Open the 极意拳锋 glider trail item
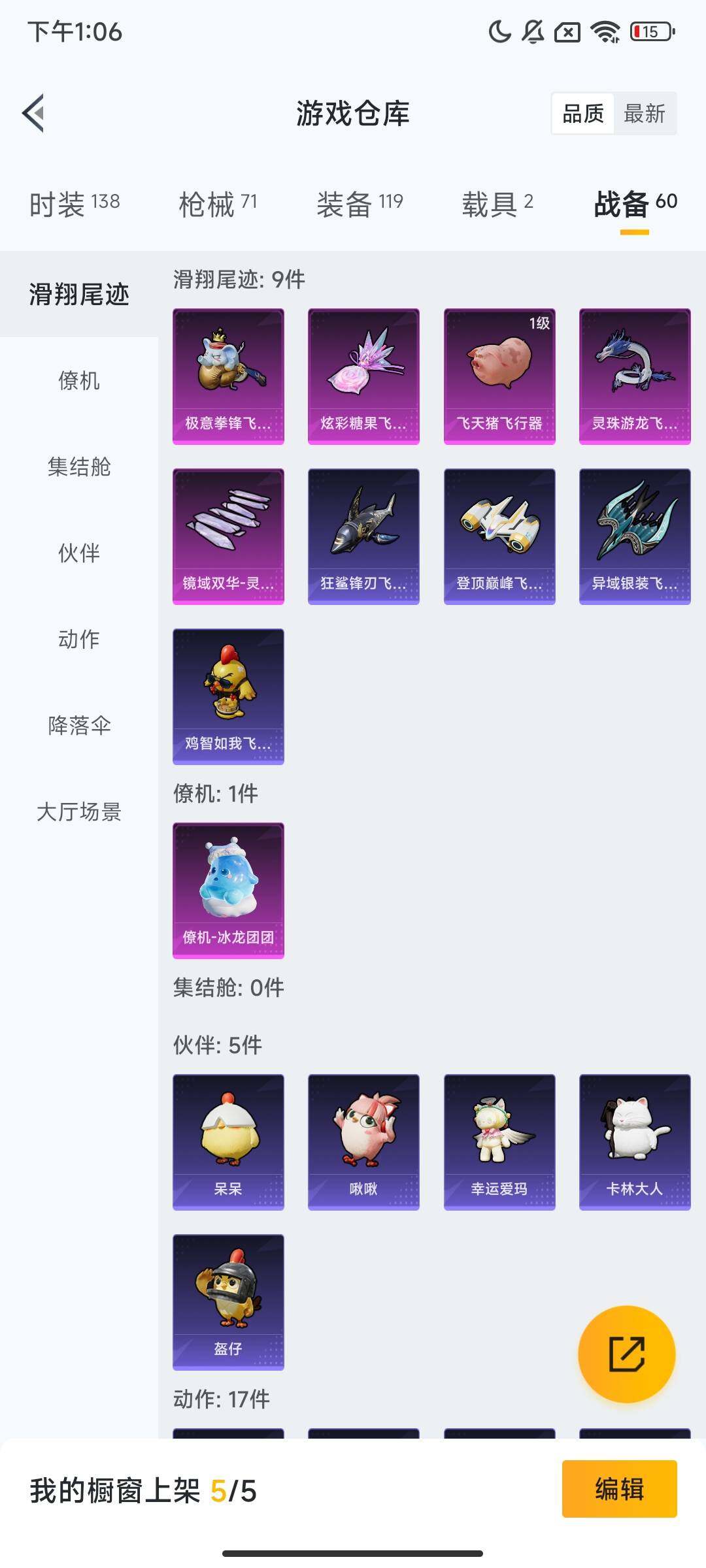Image resolution: width=706 pixels, height=1568 pixels. tap(228, 374)
